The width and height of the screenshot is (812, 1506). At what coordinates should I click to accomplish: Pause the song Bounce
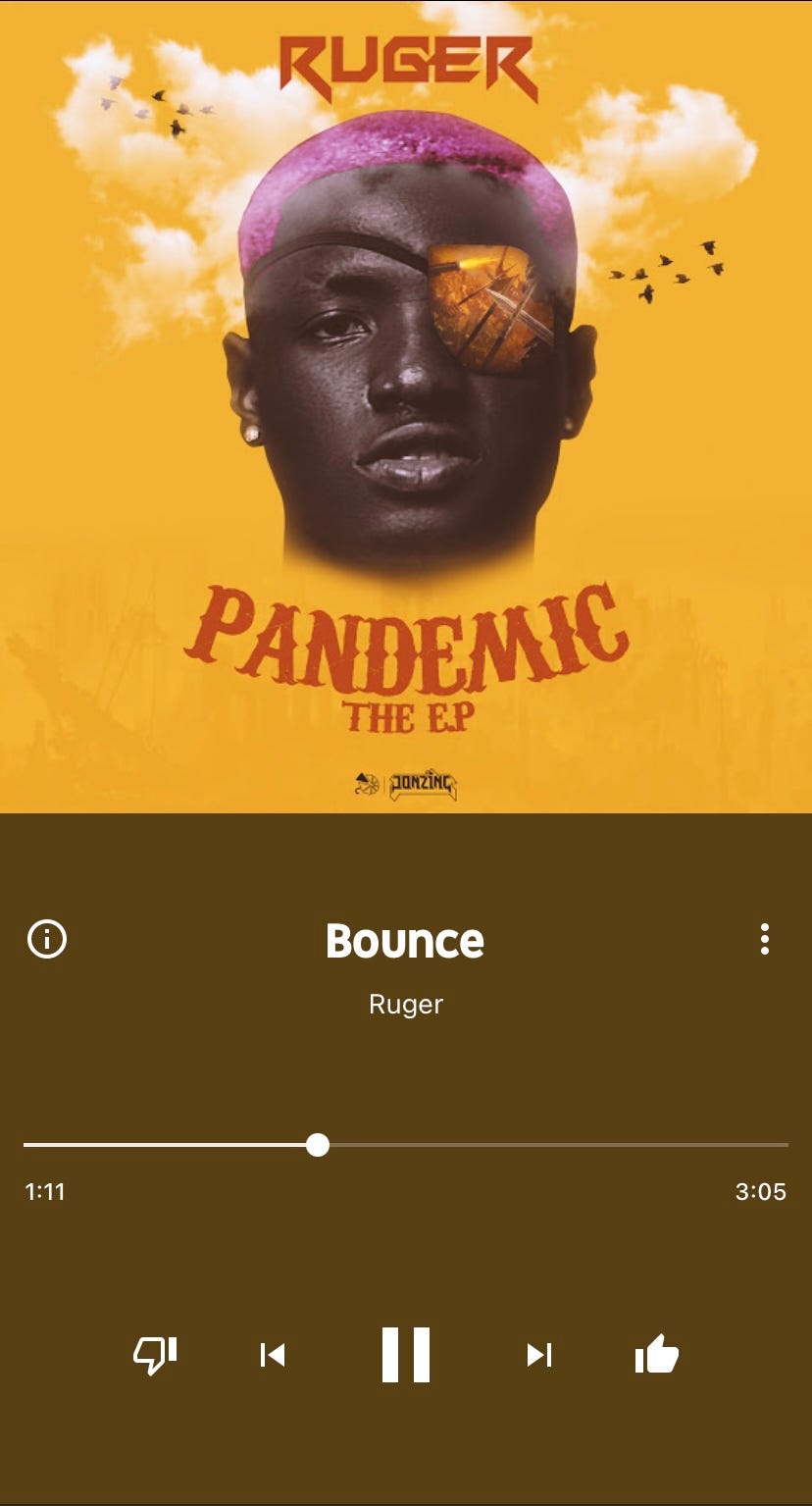406,1355
